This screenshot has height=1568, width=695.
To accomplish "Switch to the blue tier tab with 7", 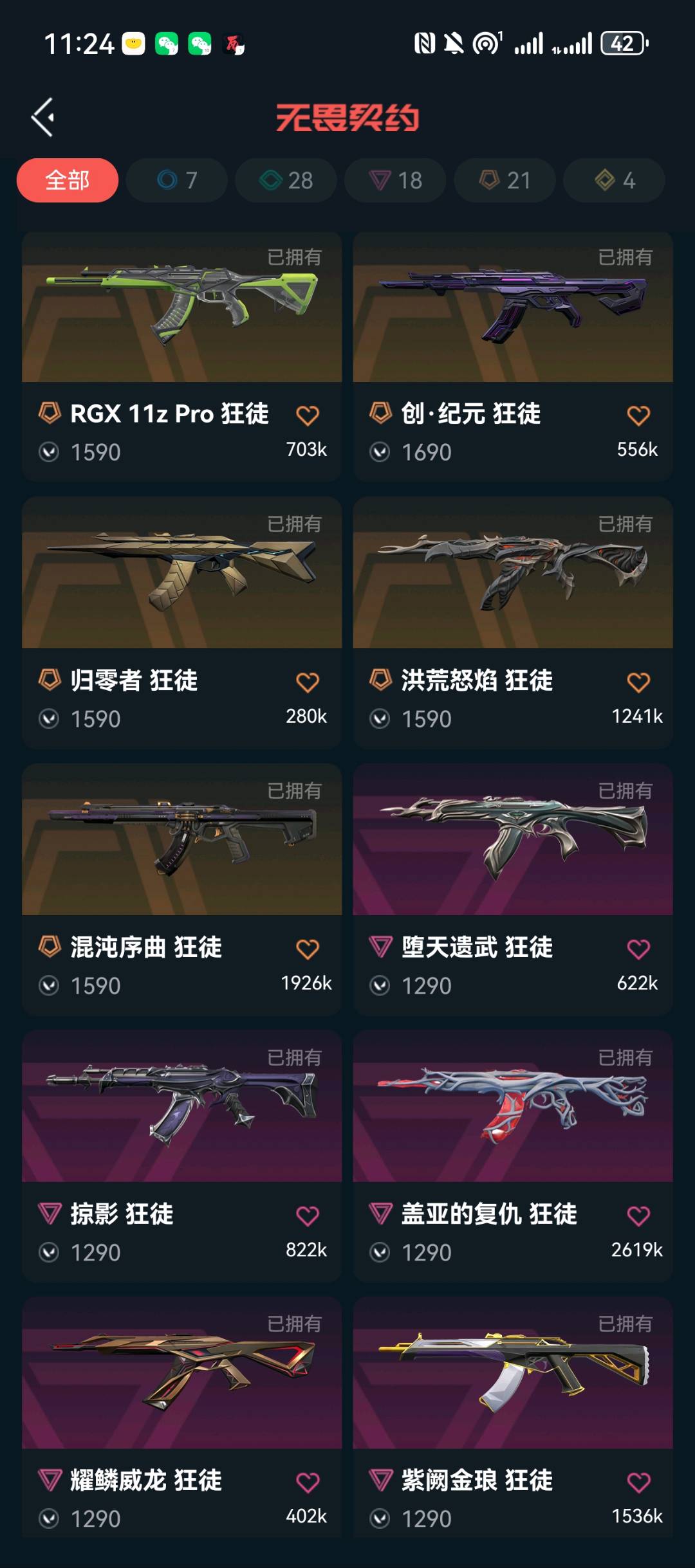I will point(177,180).
